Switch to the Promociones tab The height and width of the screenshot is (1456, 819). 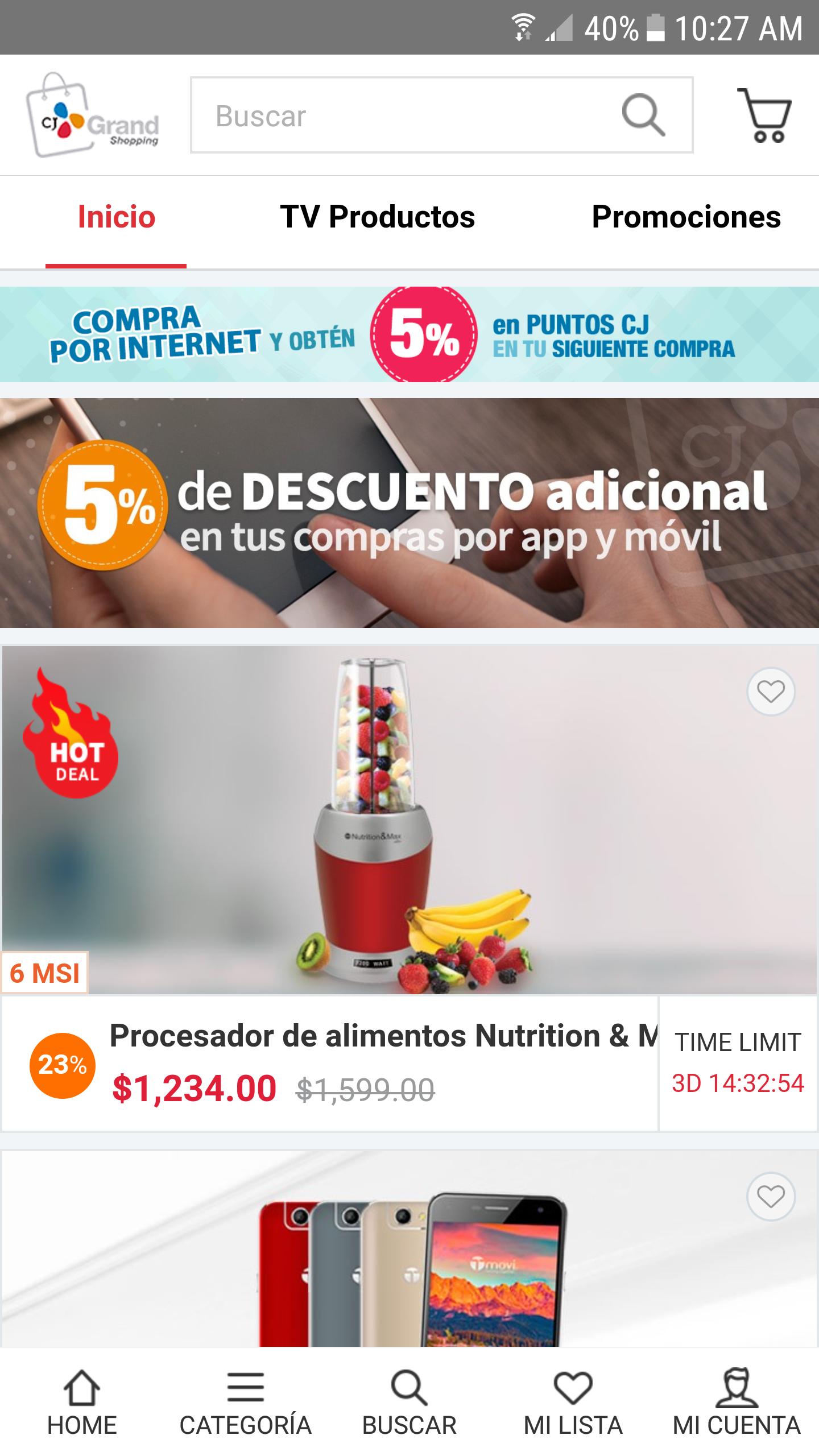686,217
